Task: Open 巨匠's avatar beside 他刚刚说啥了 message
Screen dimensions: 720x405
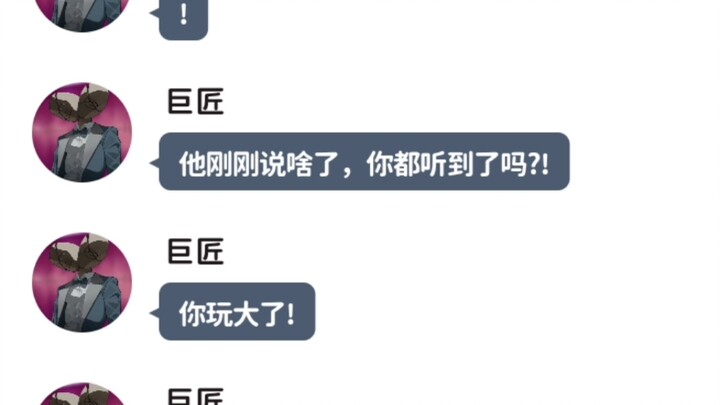Action: coord(82,132)
